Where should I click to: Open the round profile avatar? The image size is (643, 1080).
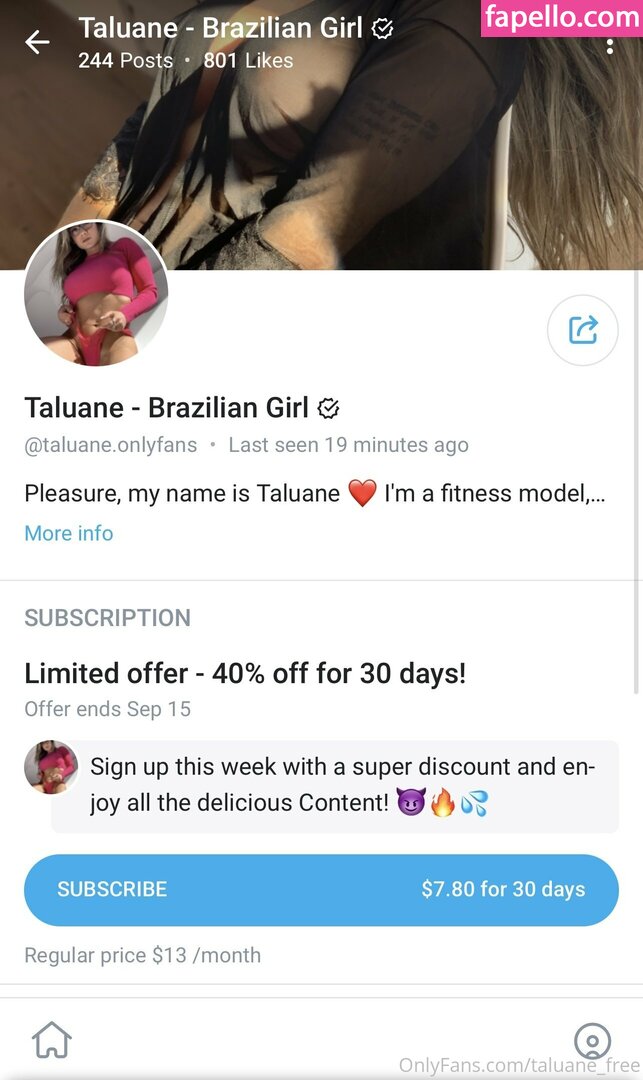(96, 294)
